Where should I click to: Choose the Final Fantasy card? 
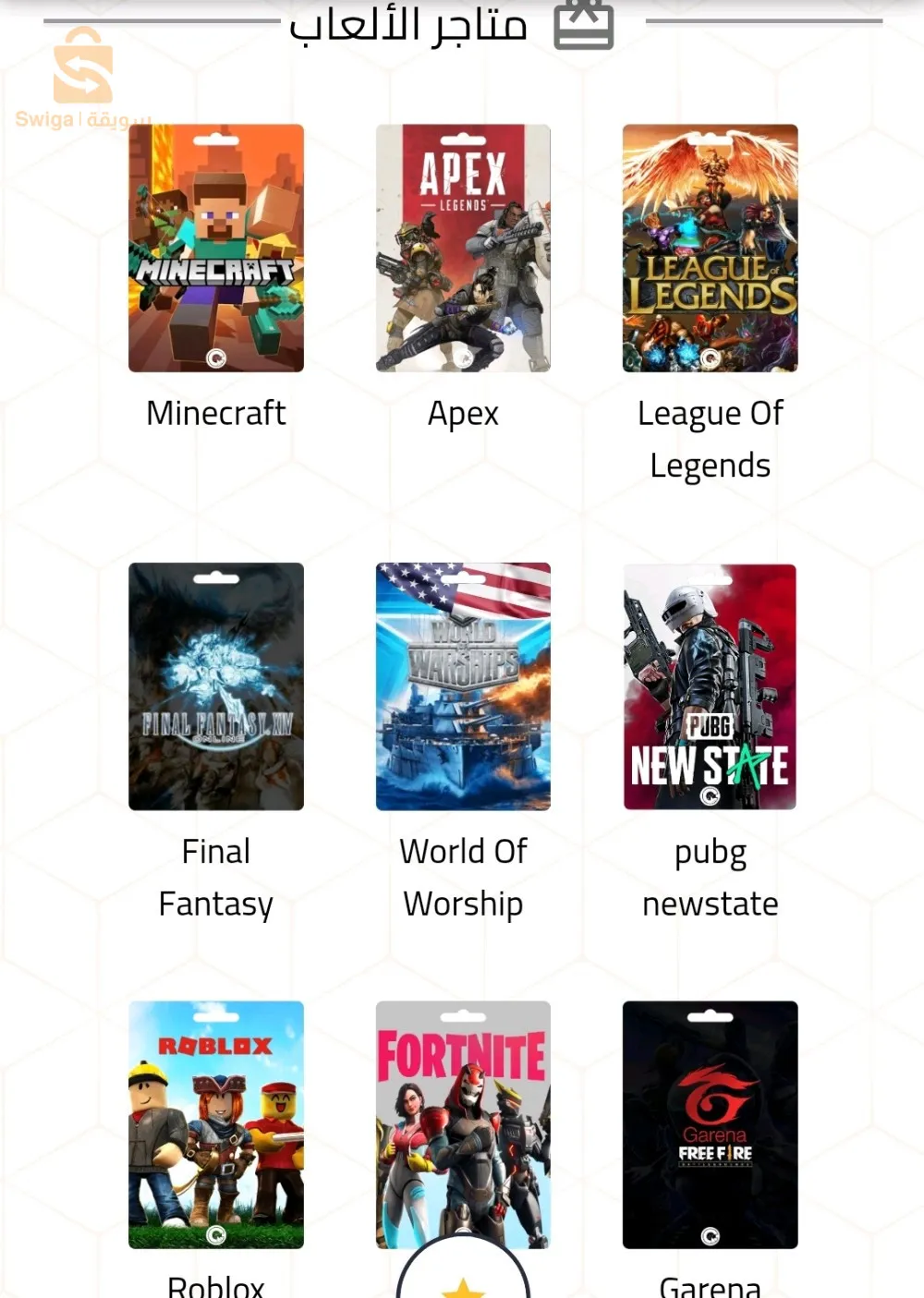[216, 686]
